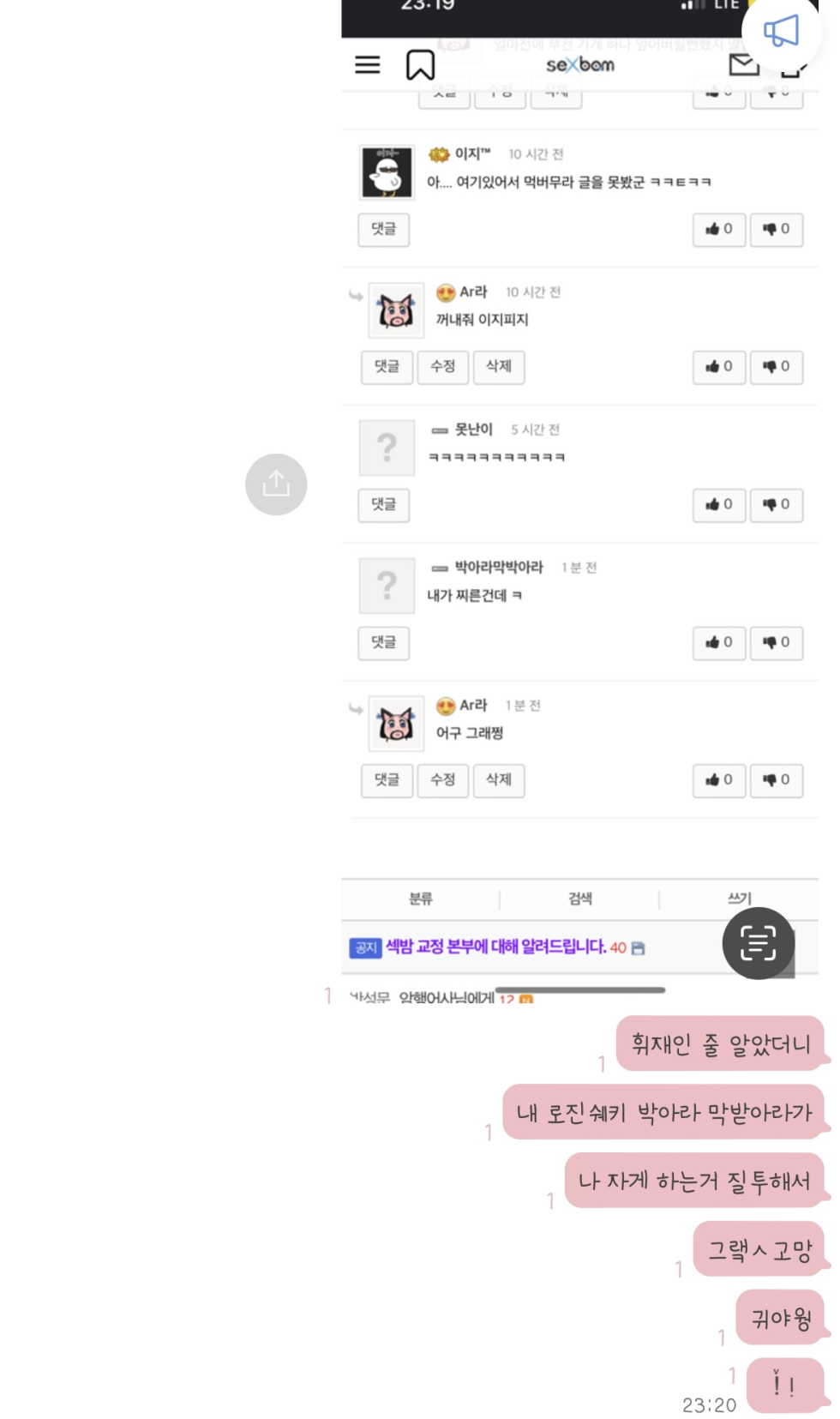Share the screenshot image message
This screenshot has height=1419, width=840.
coord(276,484)
